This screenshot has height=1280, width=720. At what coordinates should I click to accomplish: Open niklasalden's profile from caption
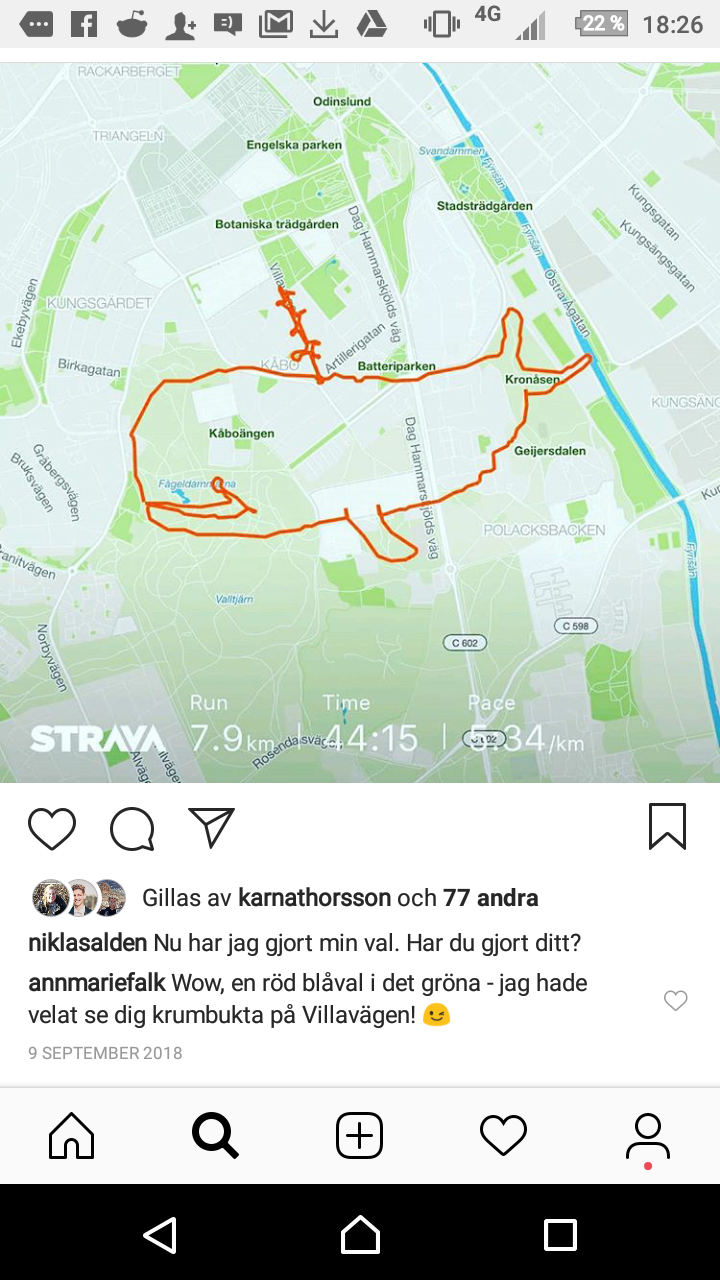pyautogui.click(x=88, y=943)
